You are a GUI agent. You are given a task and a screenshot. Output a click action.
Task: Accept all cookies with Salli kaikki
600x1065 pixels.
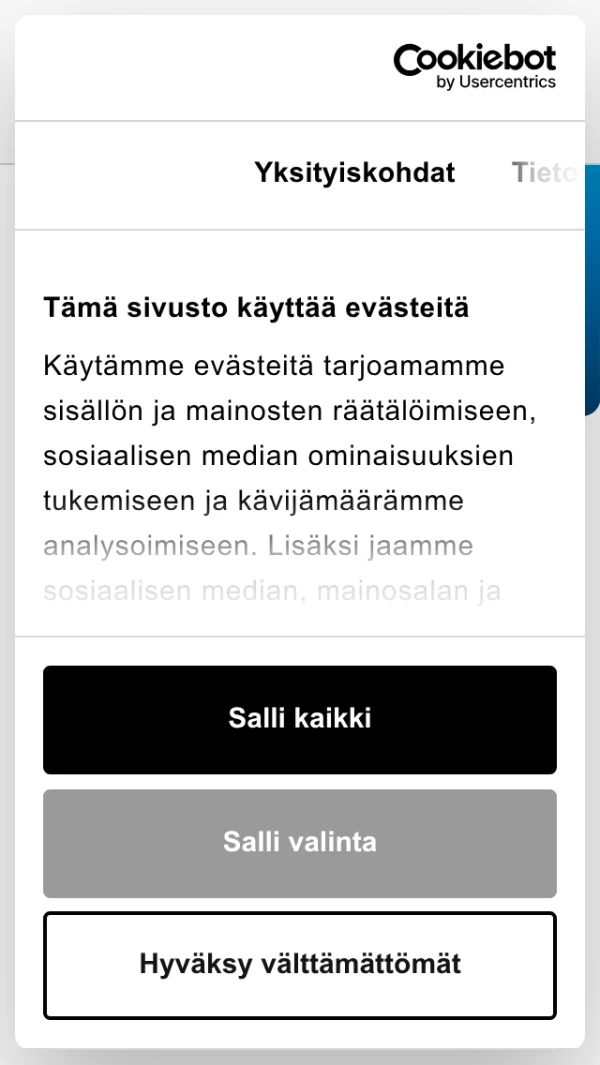(x=299, y=719)
